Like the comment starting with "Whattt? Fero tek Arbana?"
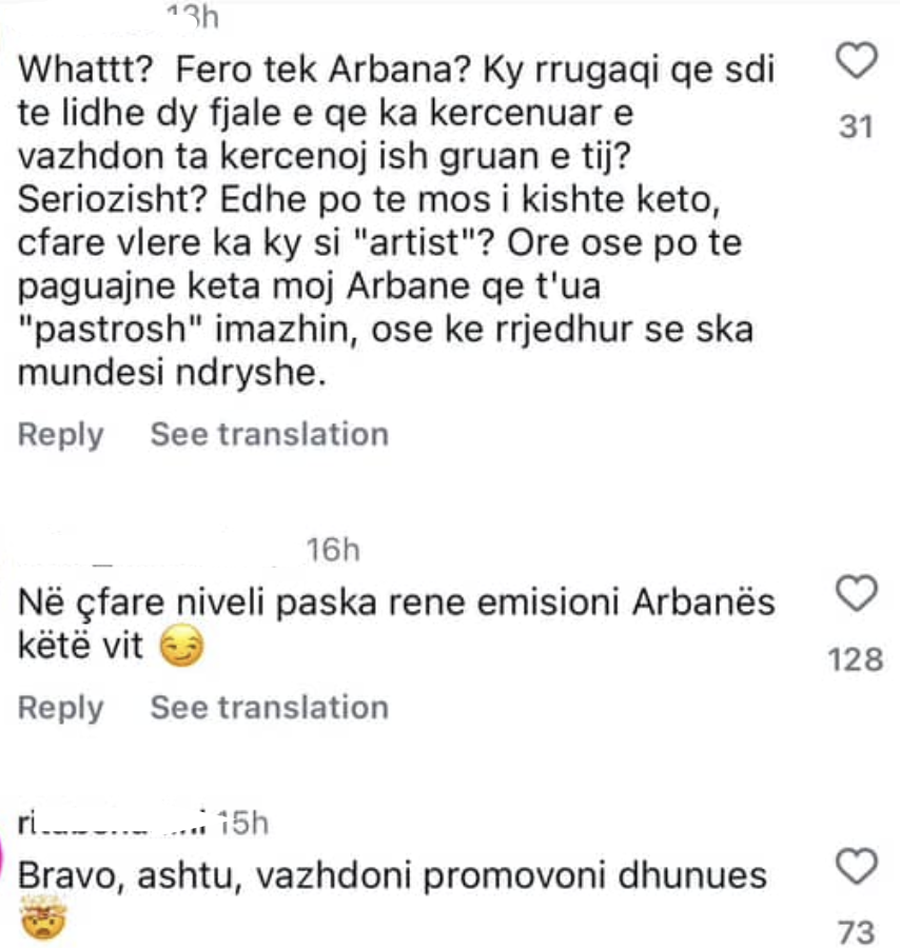 coord(855,65)
